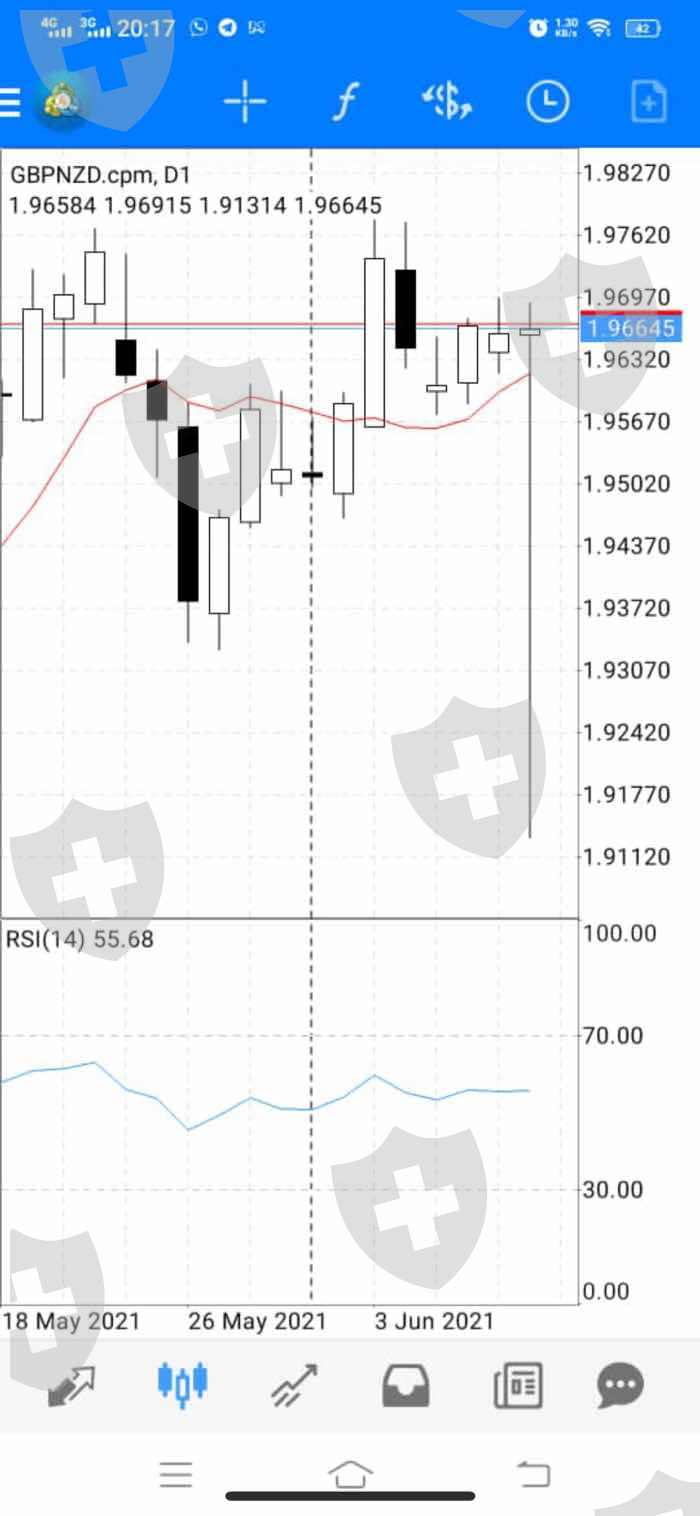Tap the system back button
700x1516 pixels.
click(x=533, y=1472)
